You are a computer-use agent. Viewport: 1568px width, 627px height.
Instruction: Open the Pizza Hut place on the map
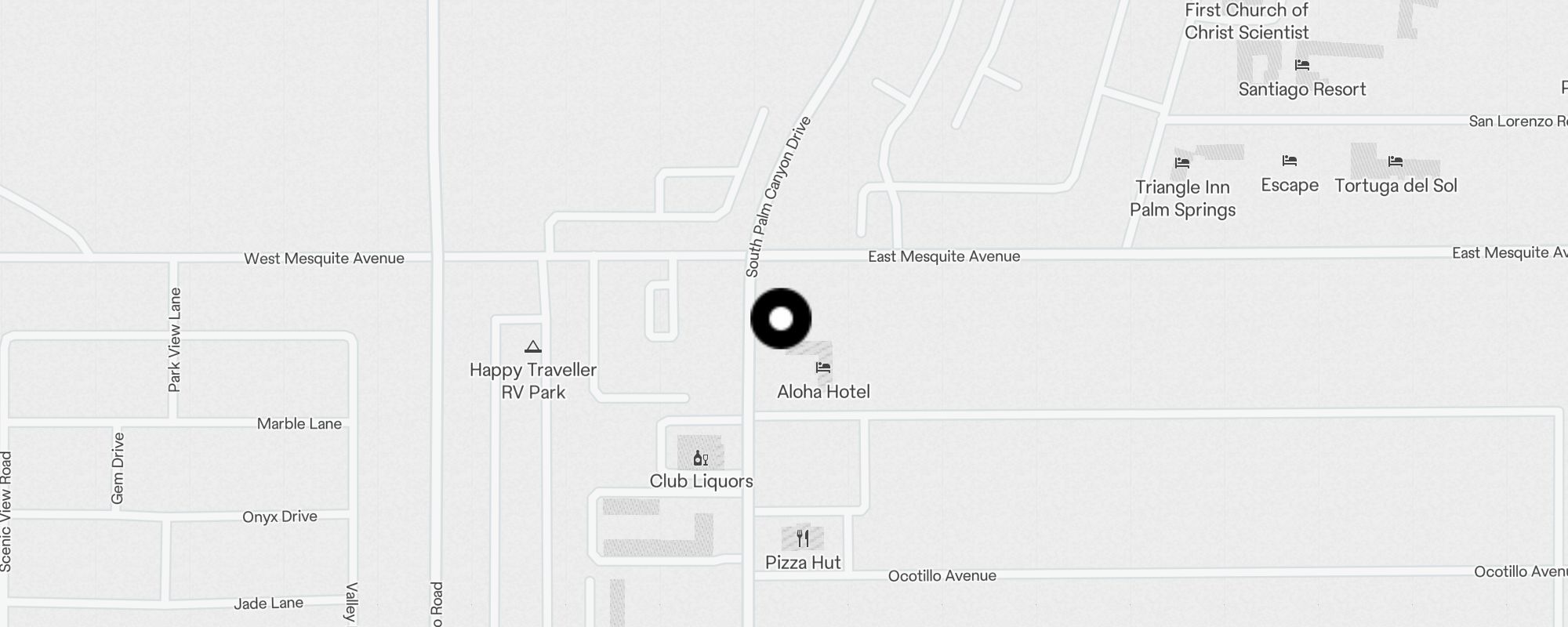[x=803, y=561]
